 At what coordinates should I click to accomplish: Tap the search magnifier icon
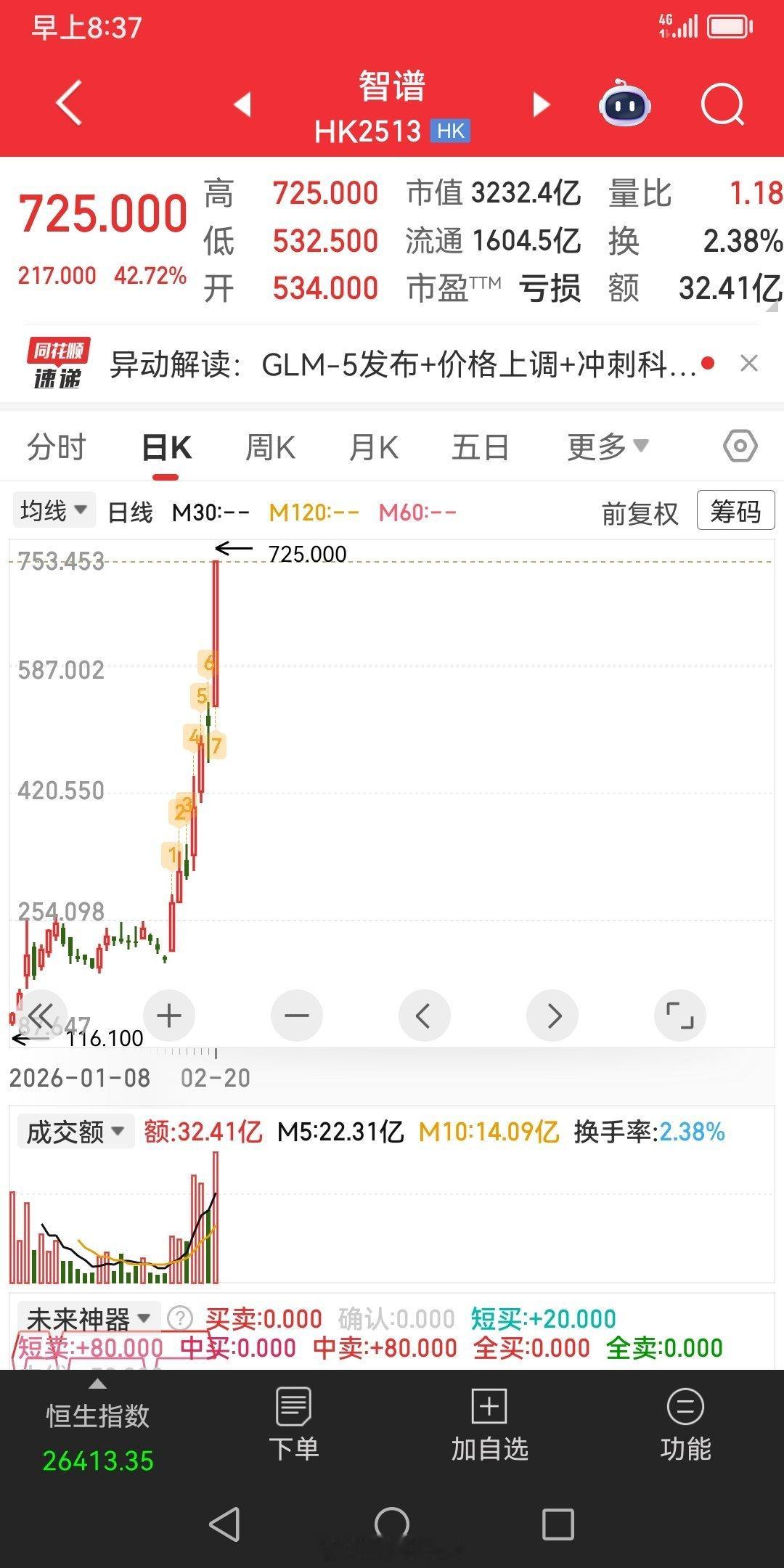click(x=721, y=105)
